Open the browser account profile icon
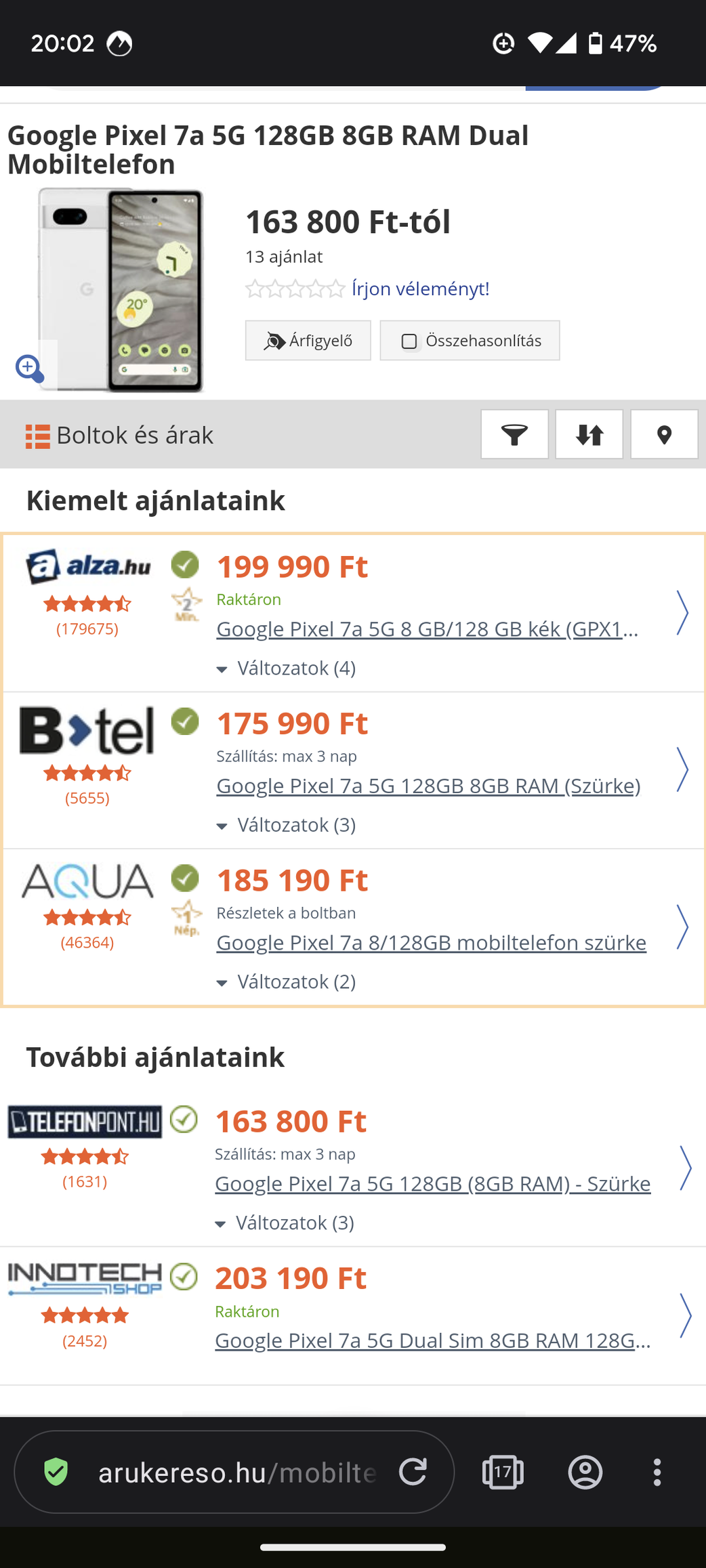Image resolution: width=706 pixels, height=1568 pixels. (x=585, y=1472)
